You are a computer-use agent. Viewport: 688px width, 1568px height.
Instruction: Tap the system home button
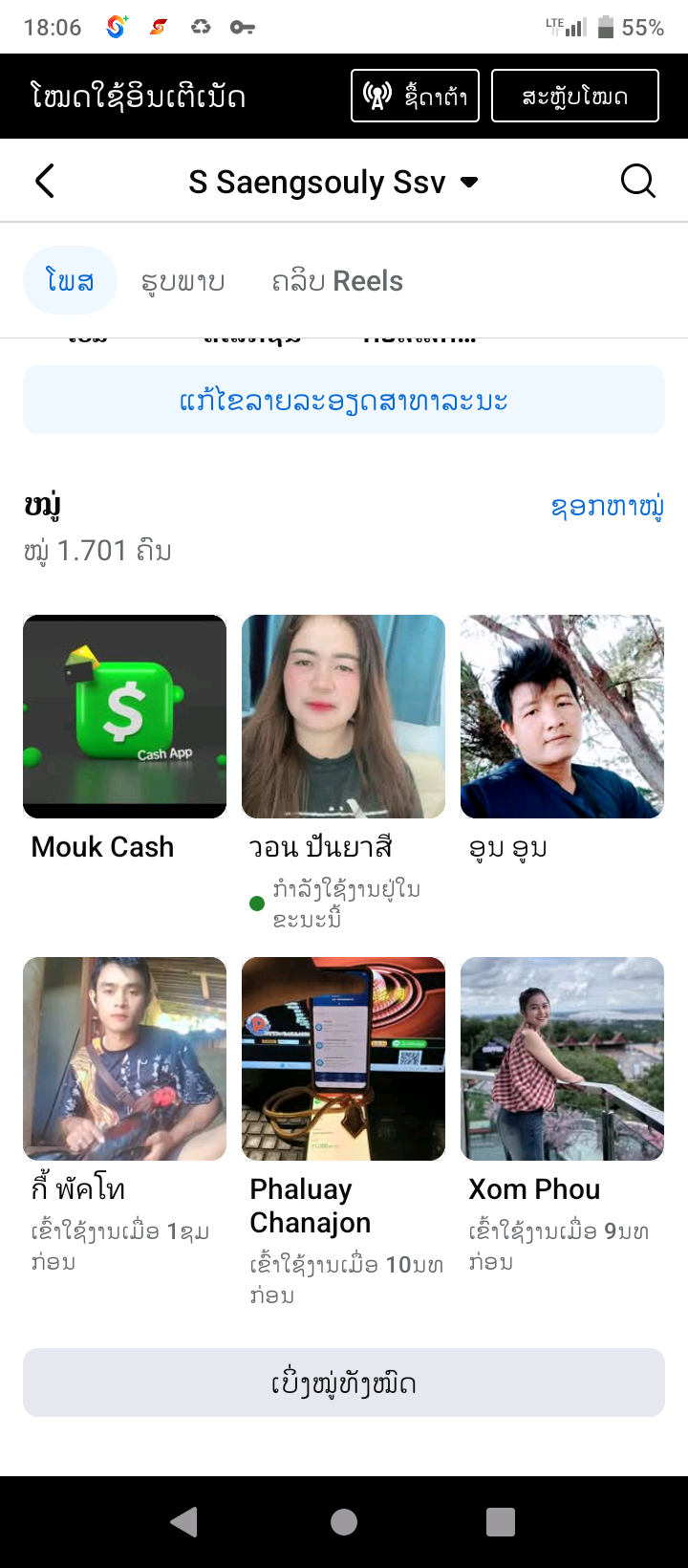344,1521
